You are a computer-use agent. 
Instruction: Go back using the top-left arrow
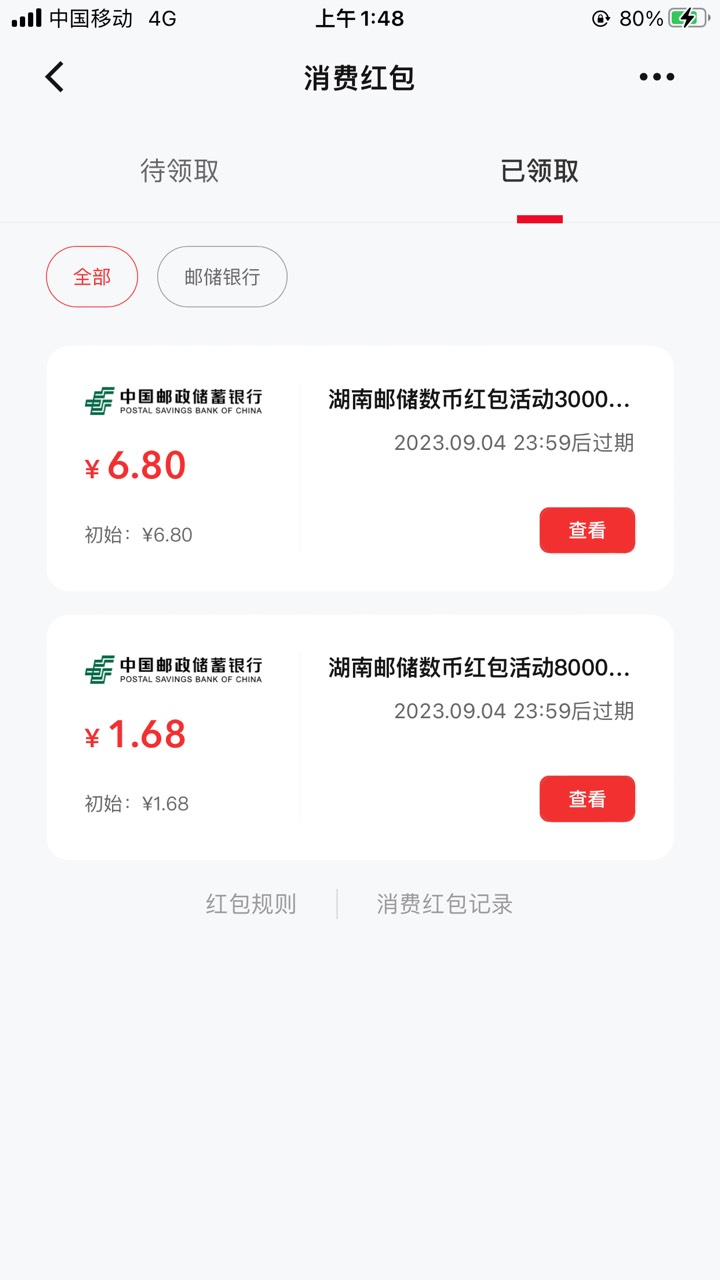(55, 77)
